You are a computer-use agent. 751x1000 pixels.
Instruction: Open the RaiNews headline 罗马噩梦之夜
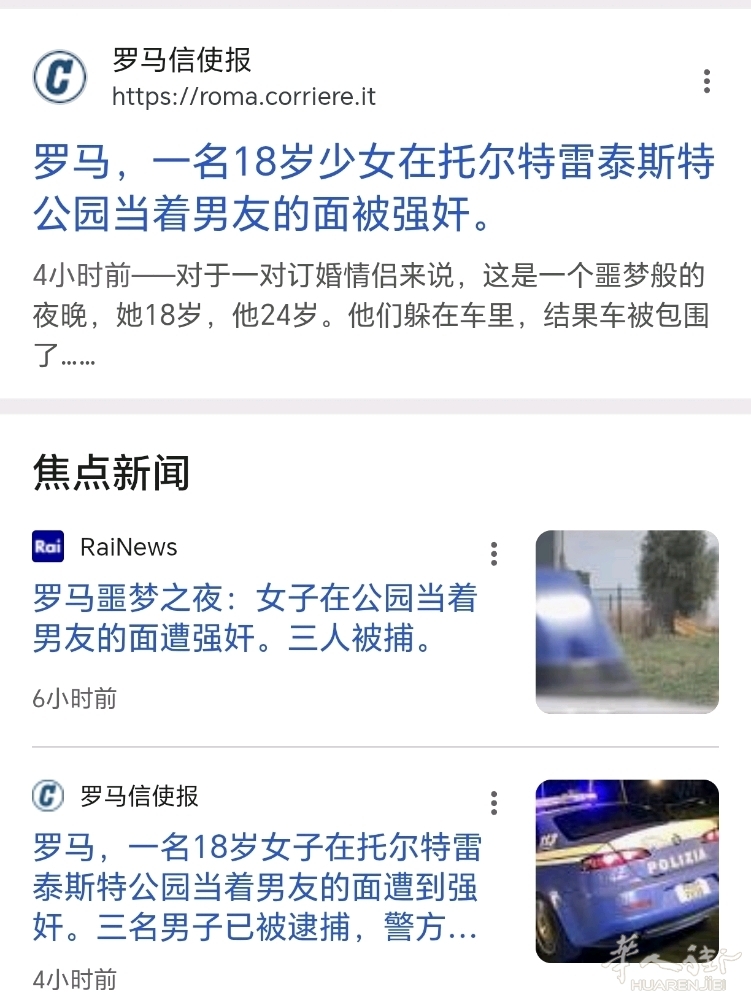click(x=255, y=618)
